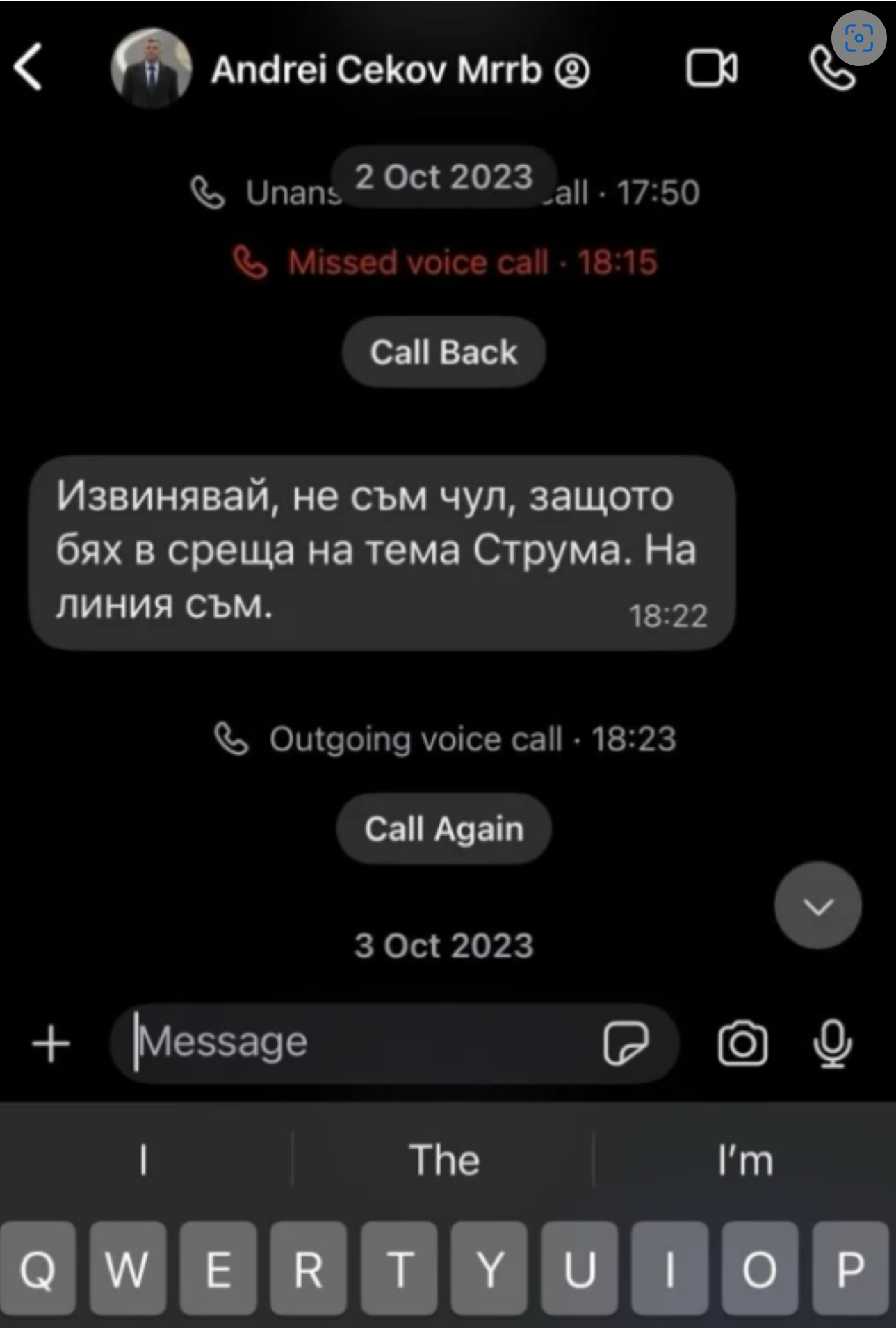Open the plus attachment menu
896x1328 pixels.
51,1044
